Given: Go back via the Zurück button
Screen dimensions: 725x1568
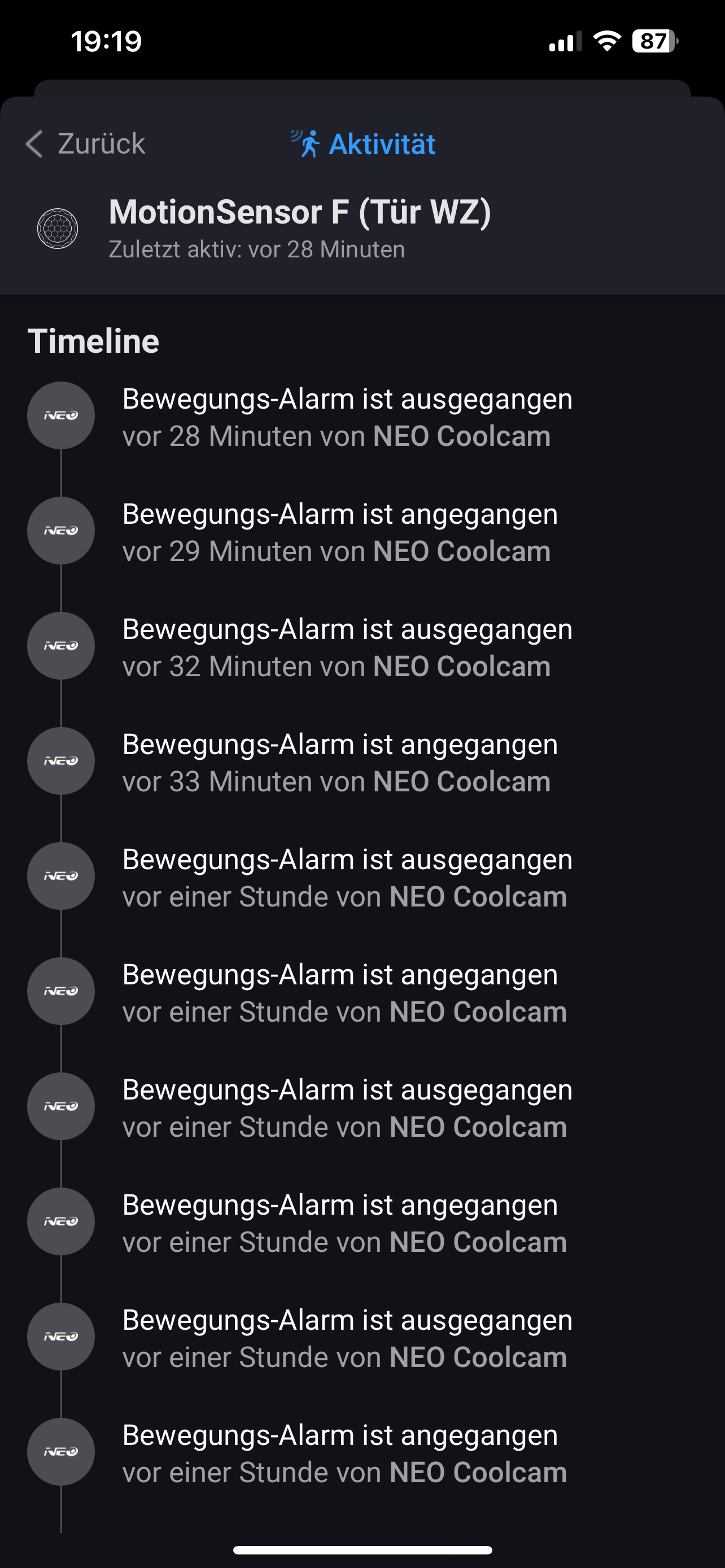Looking at the screenshot, I should pos(86,144).
